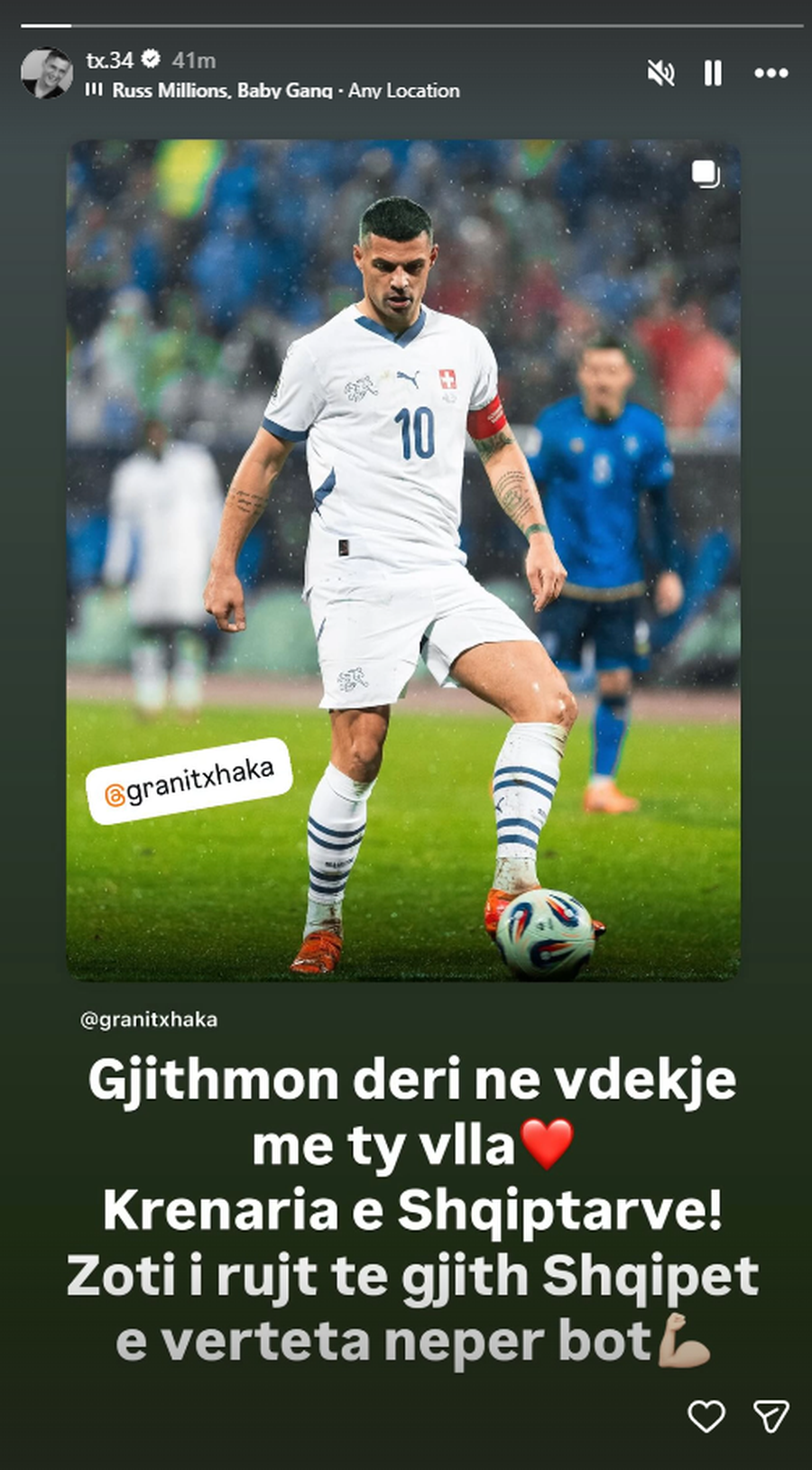Click the caption line Krenaria e Shqiptarve

[406, 1209]
